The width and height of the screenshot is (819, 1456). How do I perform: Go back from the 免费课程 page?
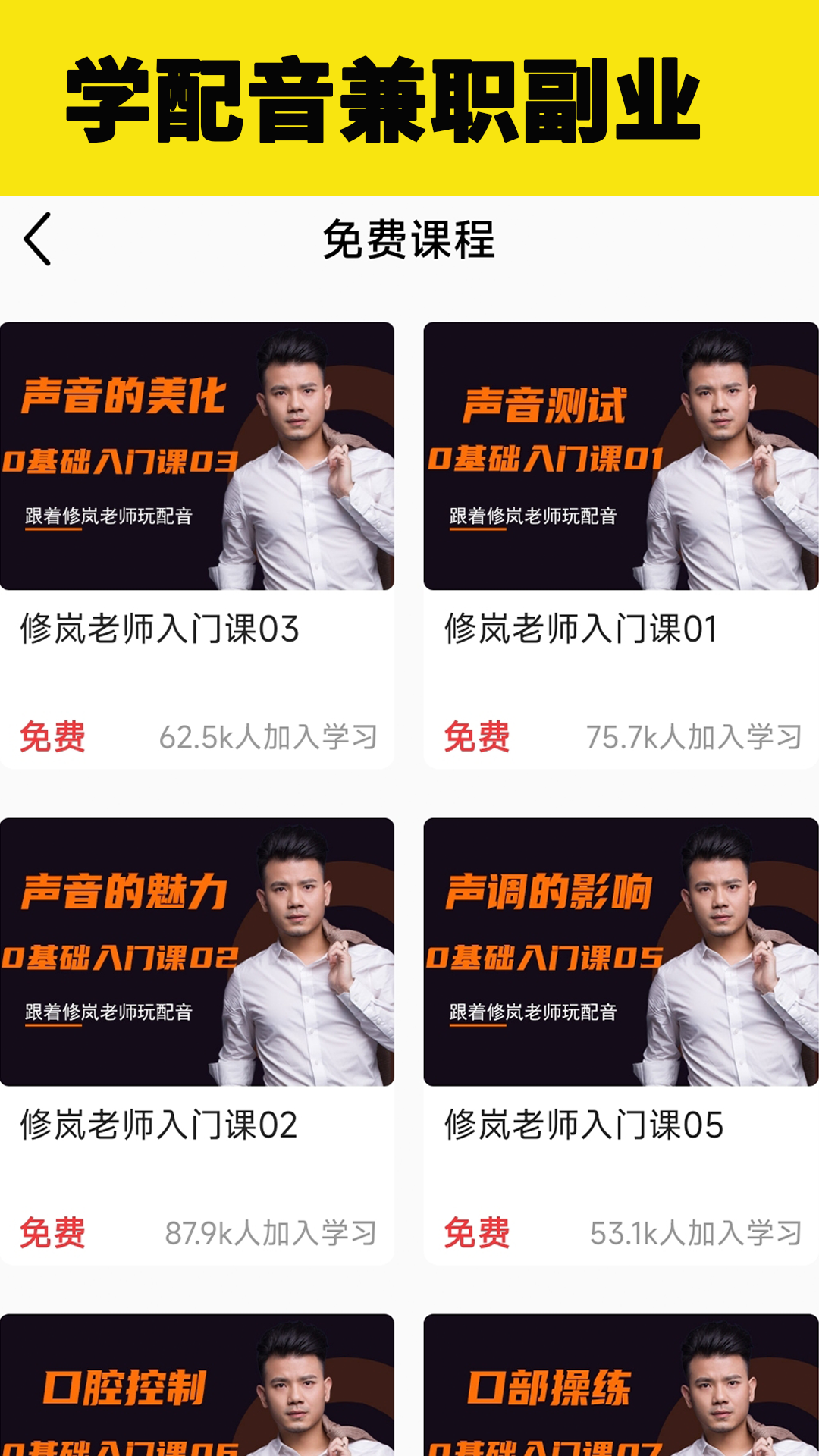(38, 239)
